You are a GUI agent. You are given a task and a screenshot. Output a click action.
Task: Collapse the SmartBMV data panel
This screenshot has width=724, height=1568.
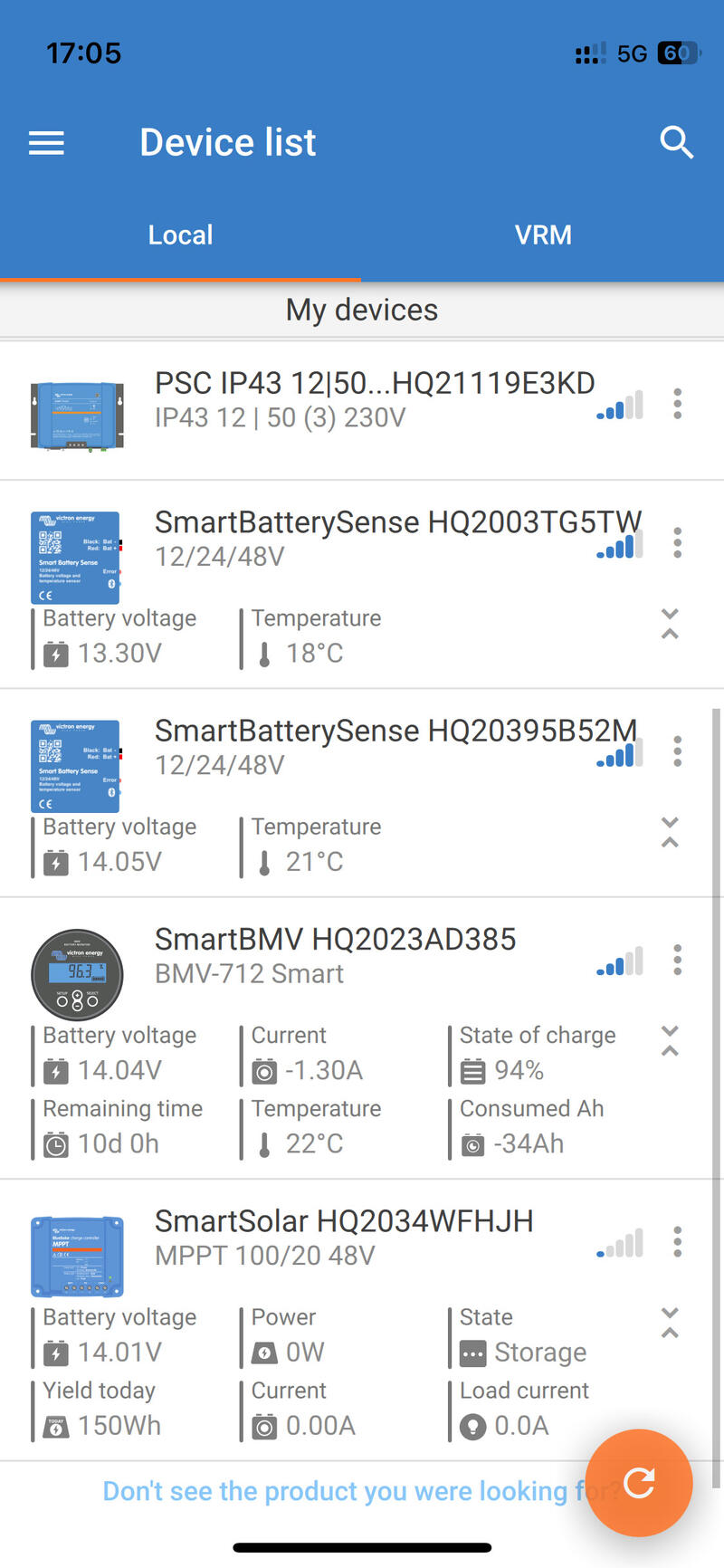point(670,1041)
